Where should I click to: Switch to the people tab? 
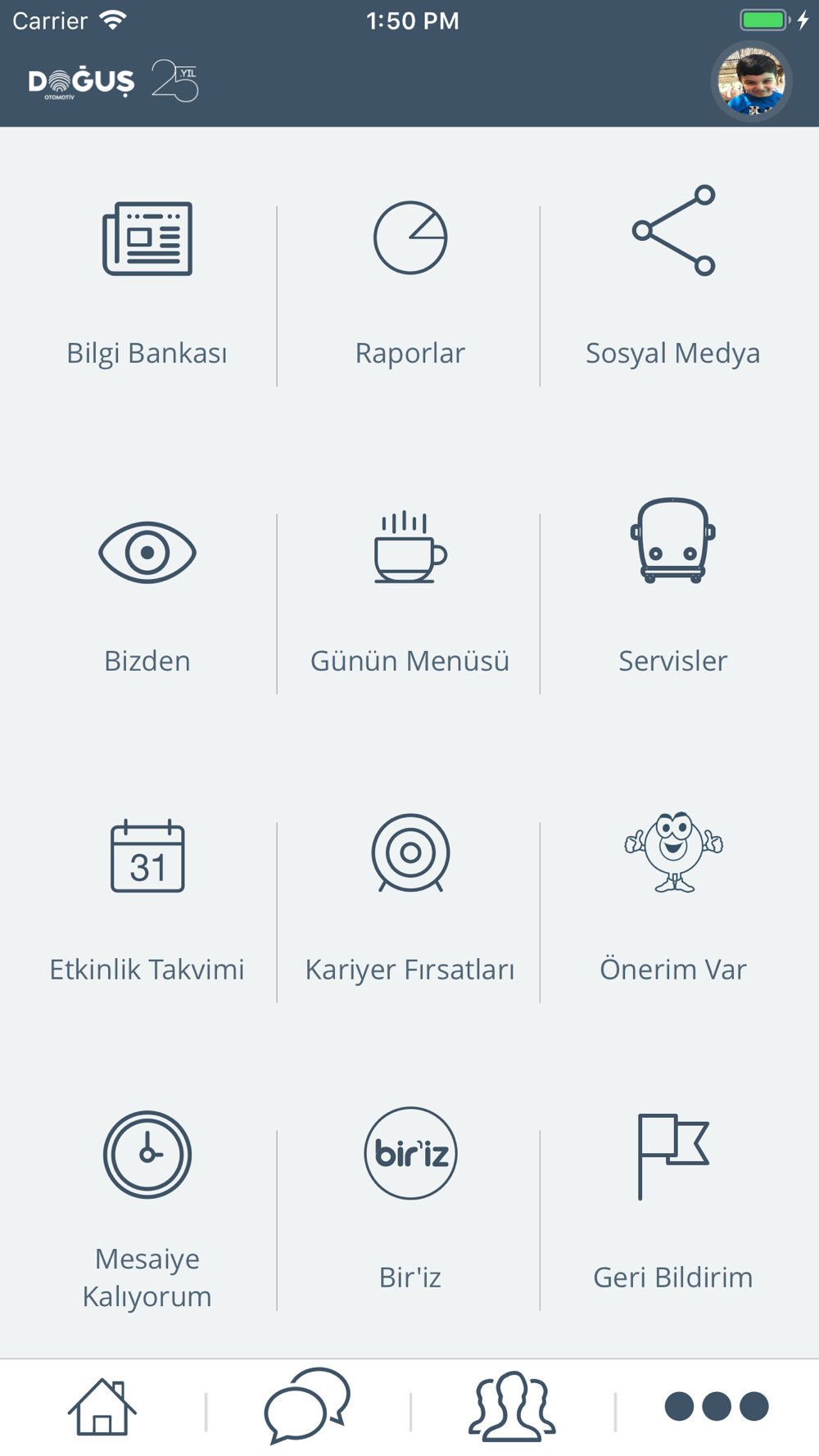(512, 1407)
